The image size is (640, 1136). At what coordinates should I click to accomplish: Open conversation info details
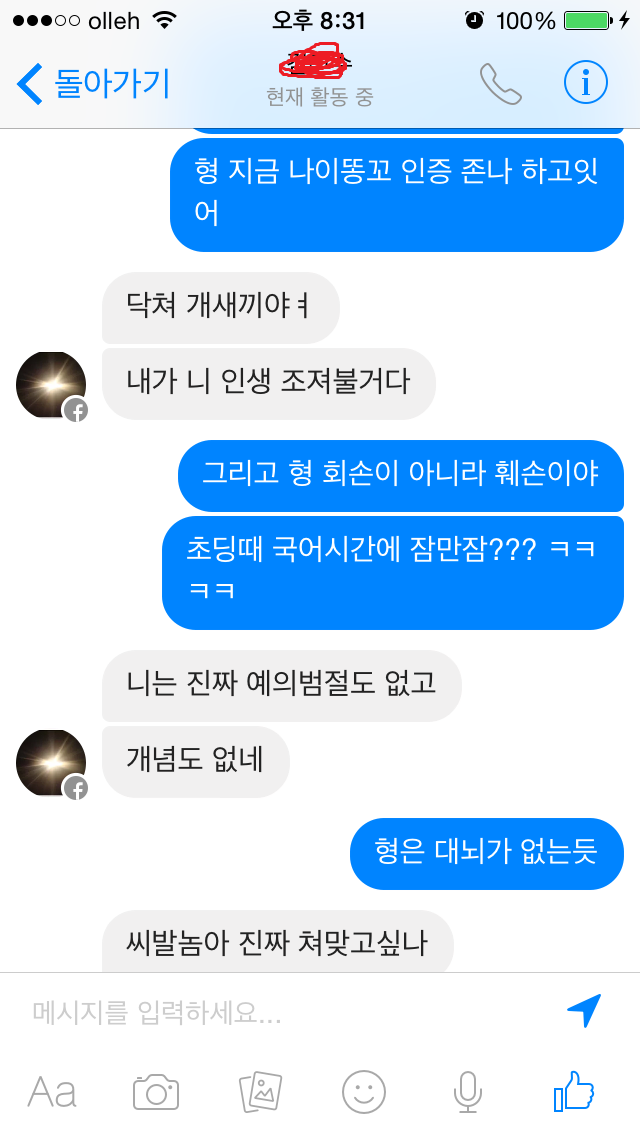(586, 84)
